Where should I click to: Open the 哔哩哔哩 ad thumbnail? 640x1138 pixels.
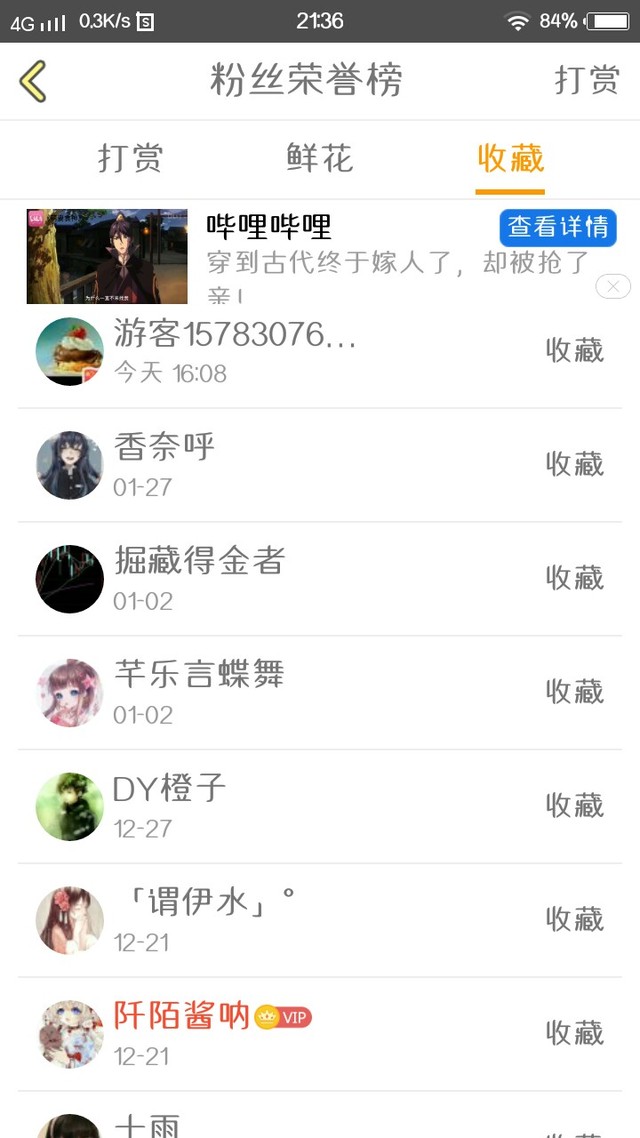point(107,255)
